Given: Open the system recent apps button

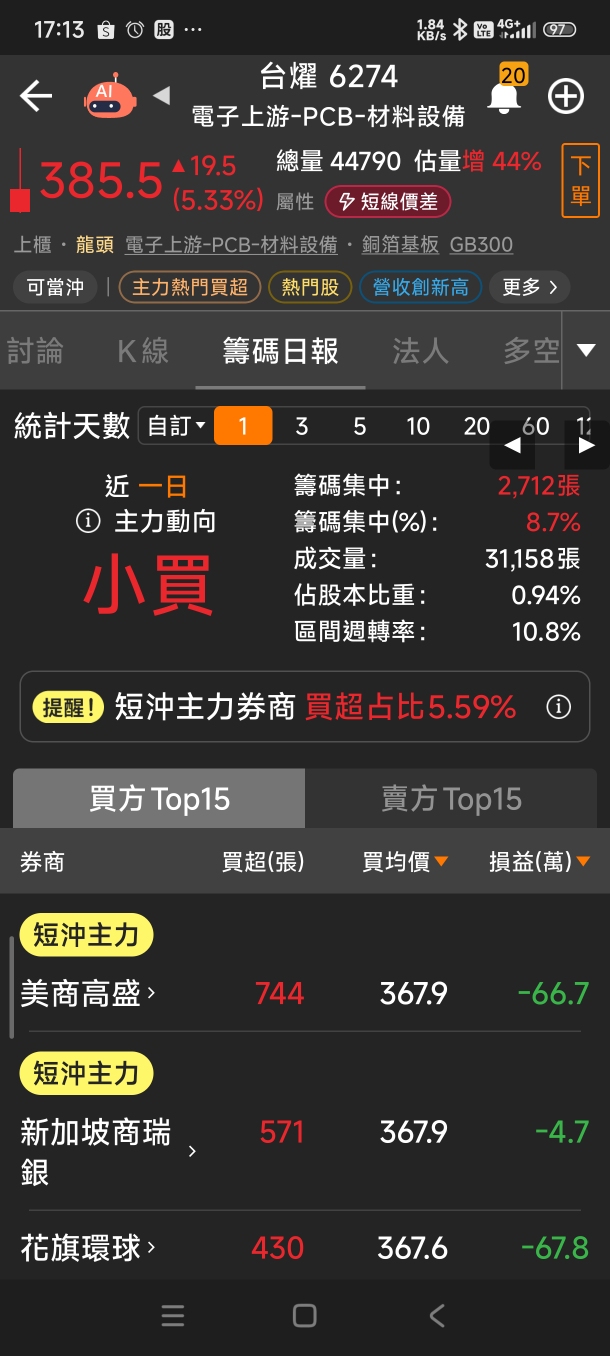Looking at the screenshot, I should [x=173, y=1316].
